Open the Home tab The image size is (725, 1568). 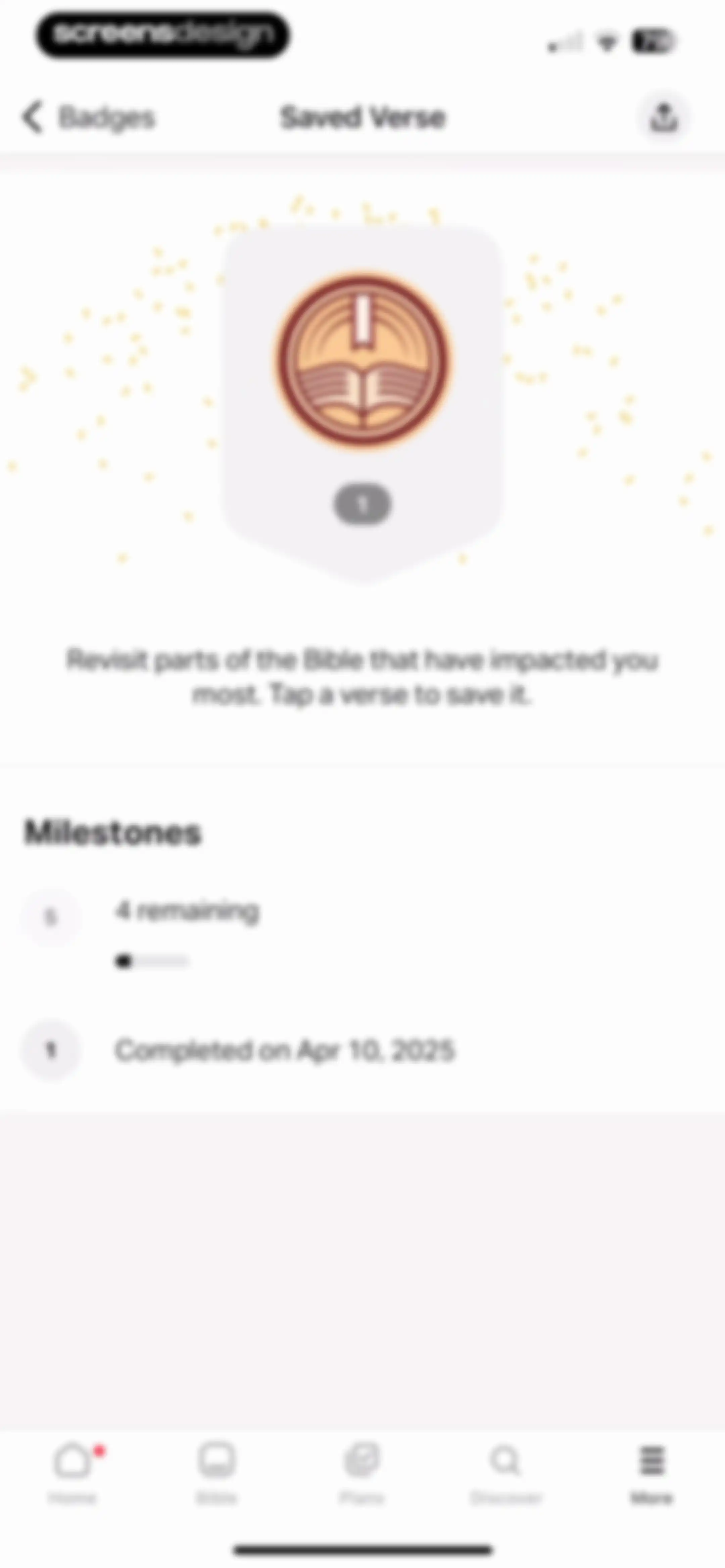coord(73,1472)
